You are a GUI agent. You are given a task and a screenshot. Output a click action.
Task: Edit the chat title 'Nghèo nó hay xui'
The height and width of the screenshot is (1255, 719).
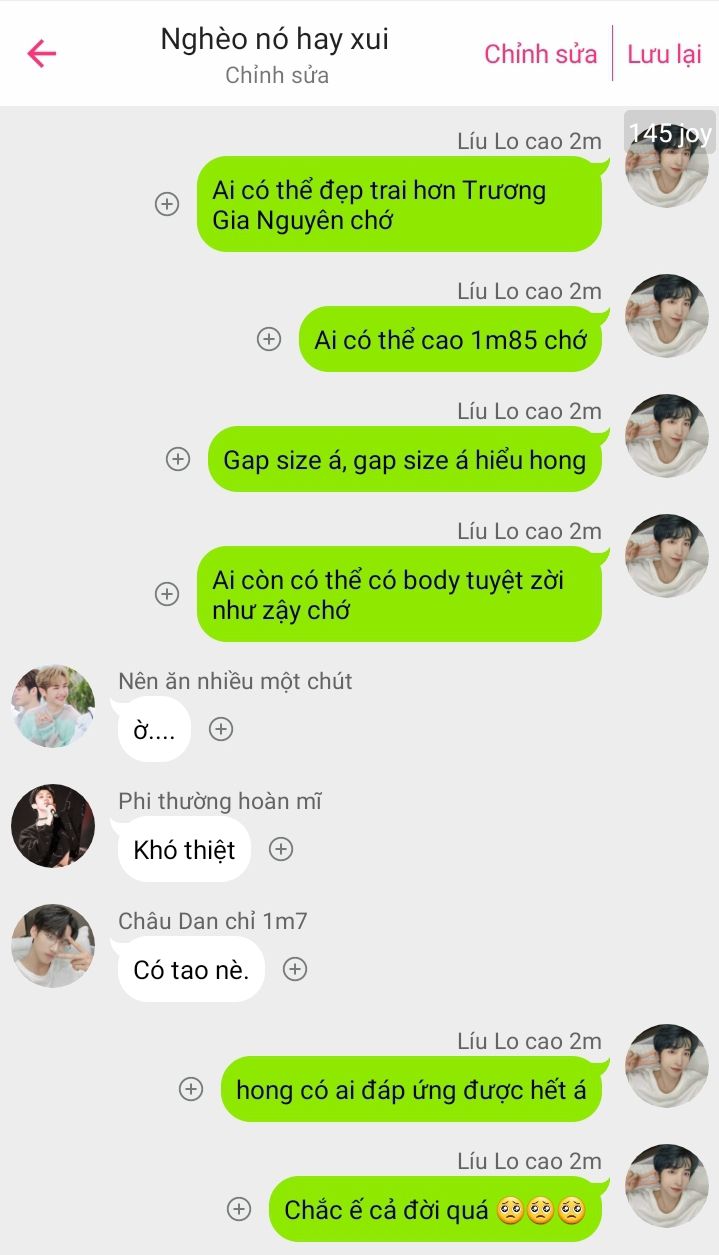click(275, 40)
